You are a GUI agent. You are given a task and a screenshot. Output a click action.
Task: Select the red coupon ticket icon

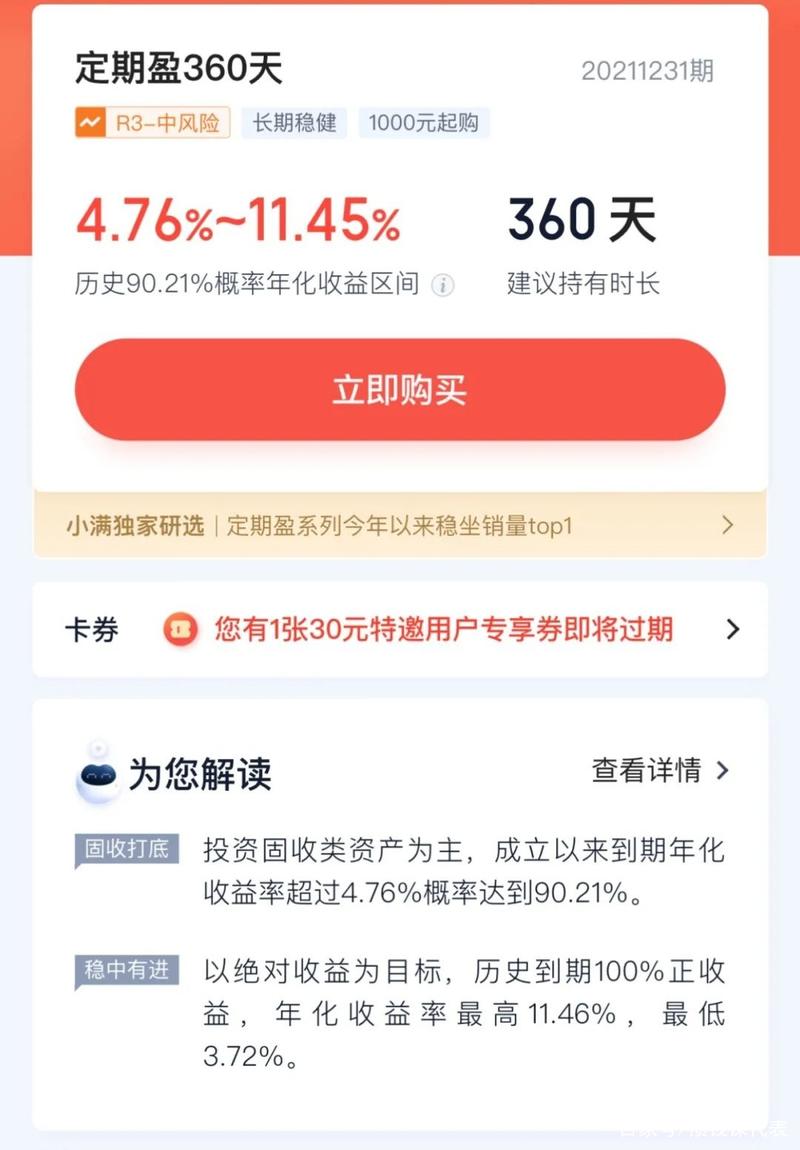coord(180,629)
